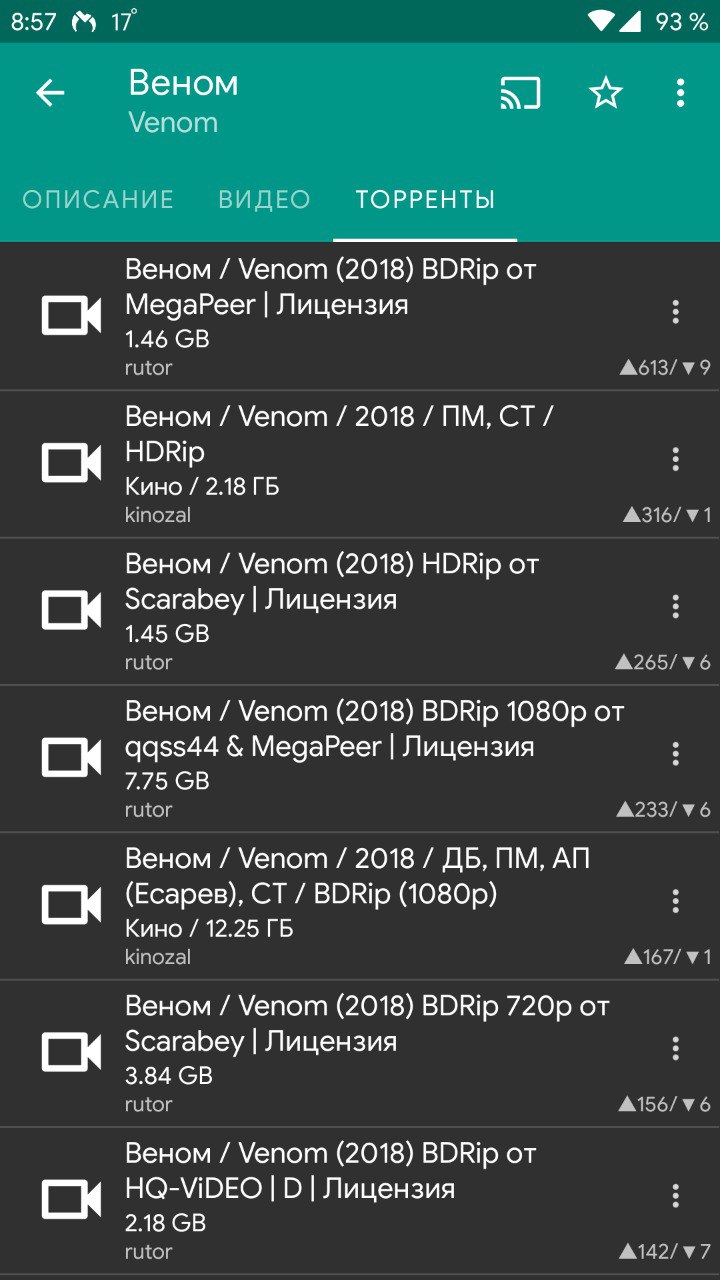Go back using the arrow
This screenshot has width=720, height=1280.
(x=49, y=94)
